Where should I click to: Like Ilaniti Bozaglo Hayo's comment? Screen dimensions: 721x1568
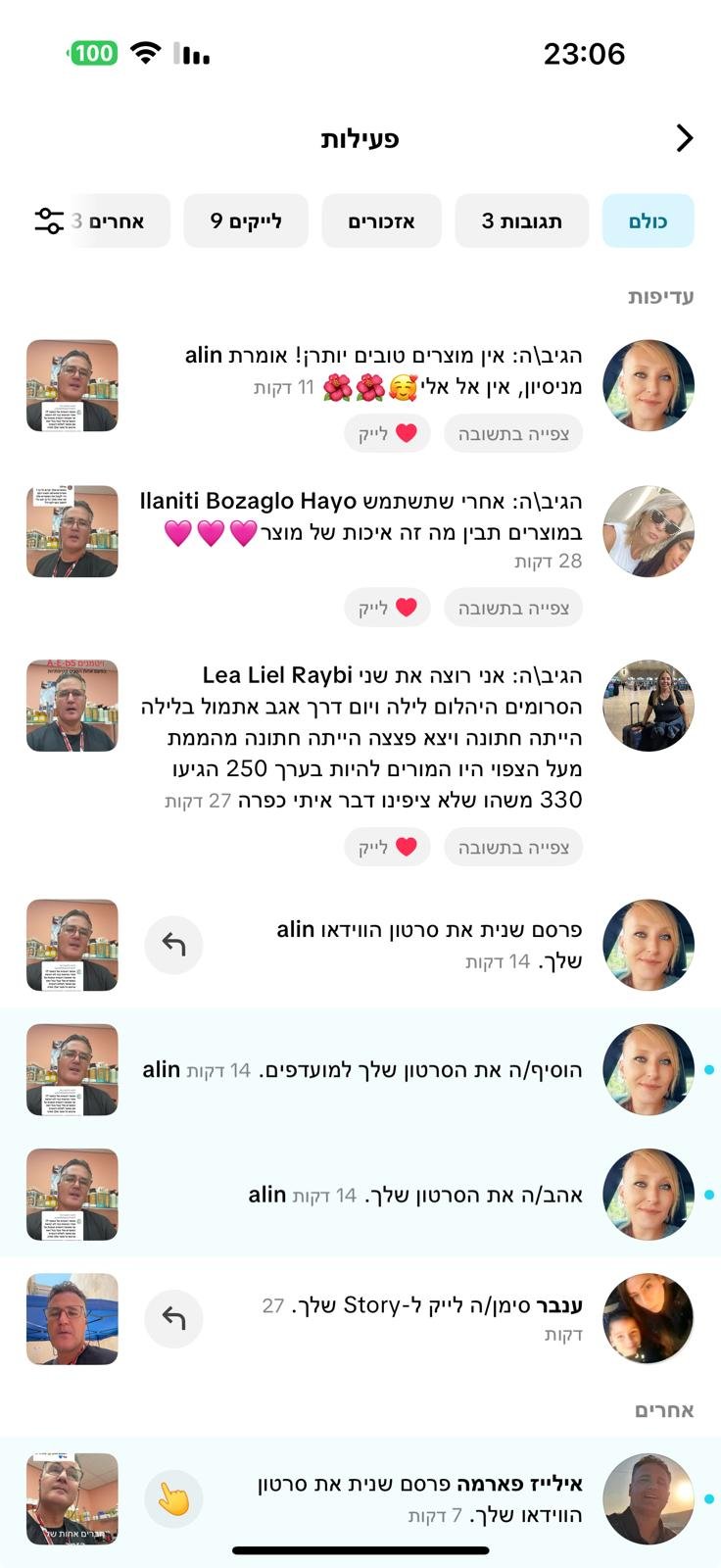tap(387, 608)
